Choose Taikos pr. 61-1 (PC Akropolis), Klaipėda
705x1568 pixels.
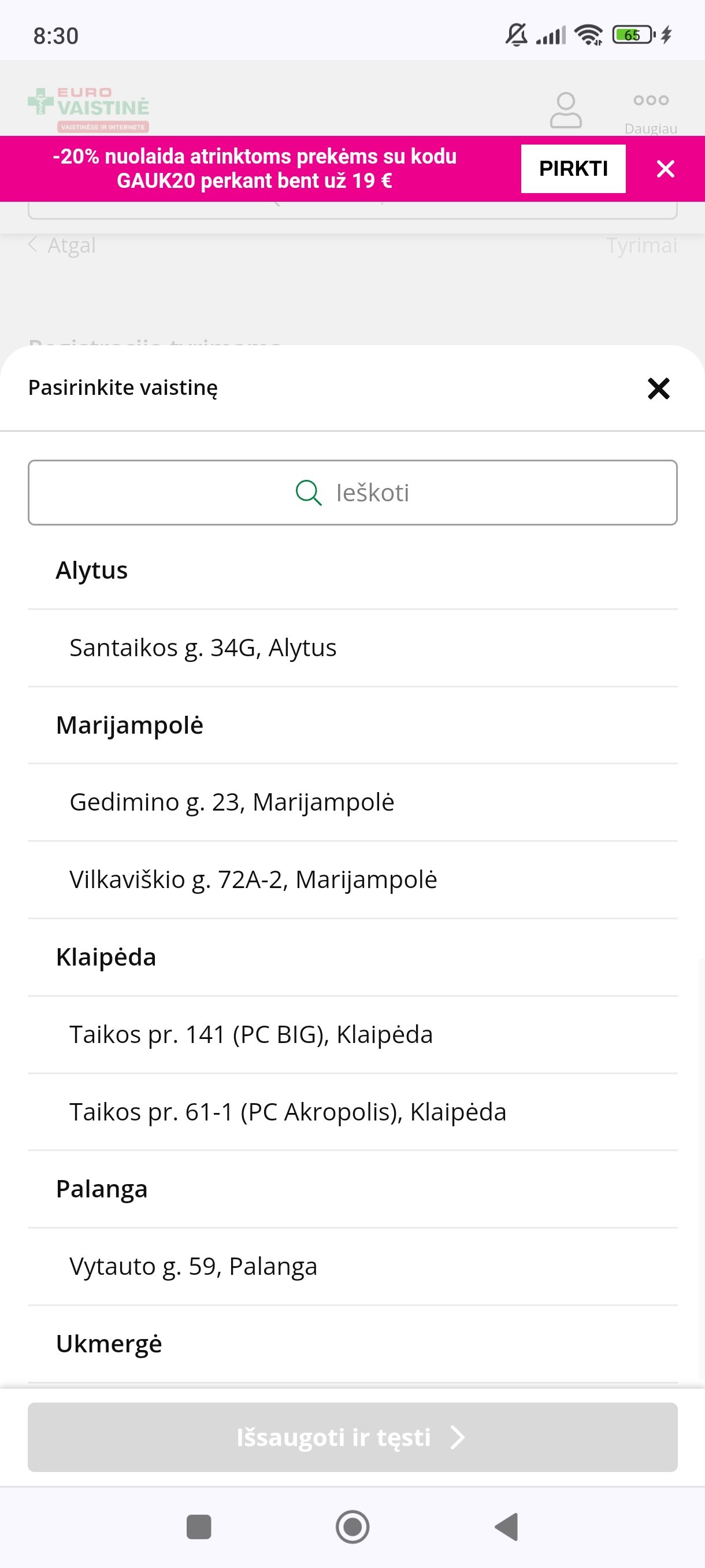click(x=352, y=1112)
